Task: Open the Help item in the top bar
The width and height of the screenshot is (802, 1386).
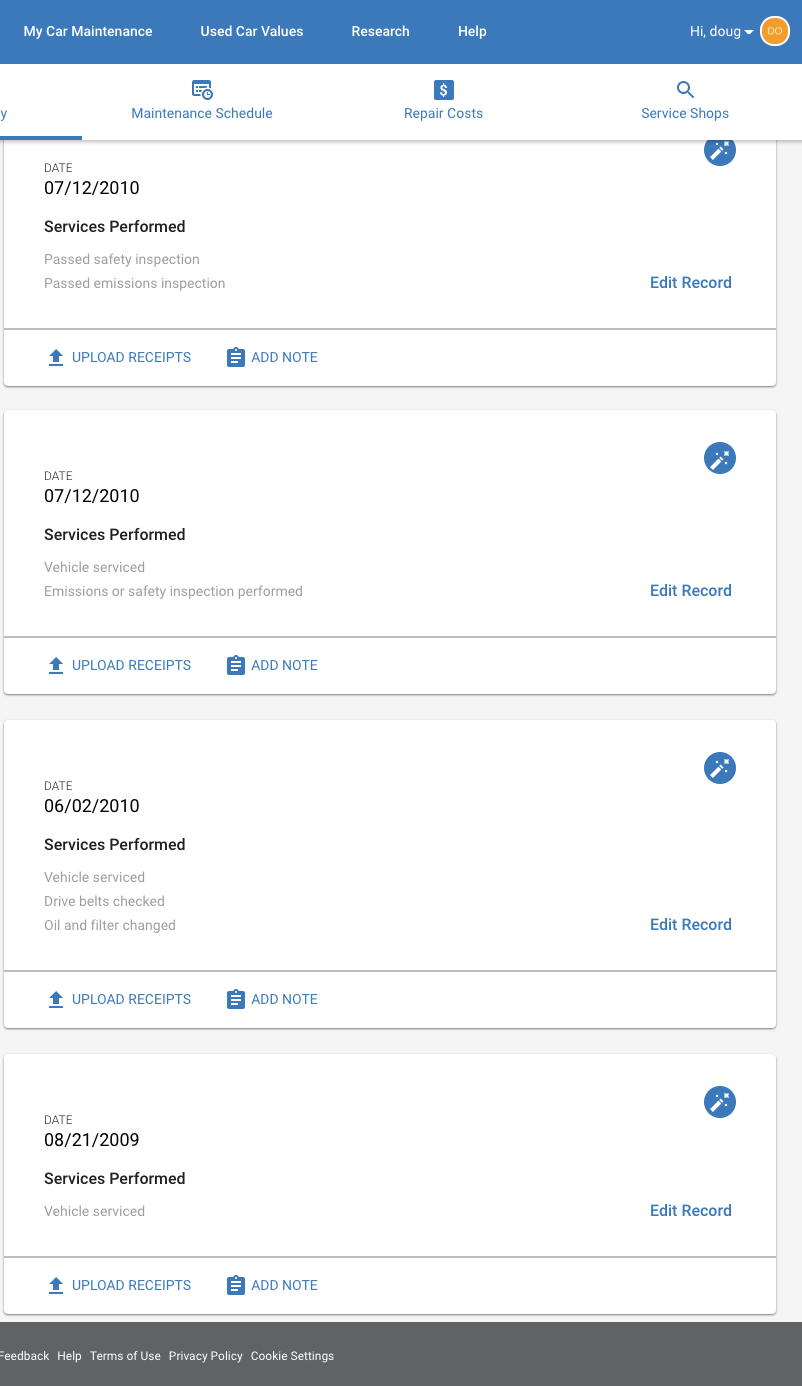Action: pyautogui.click(x=472, y=31)
